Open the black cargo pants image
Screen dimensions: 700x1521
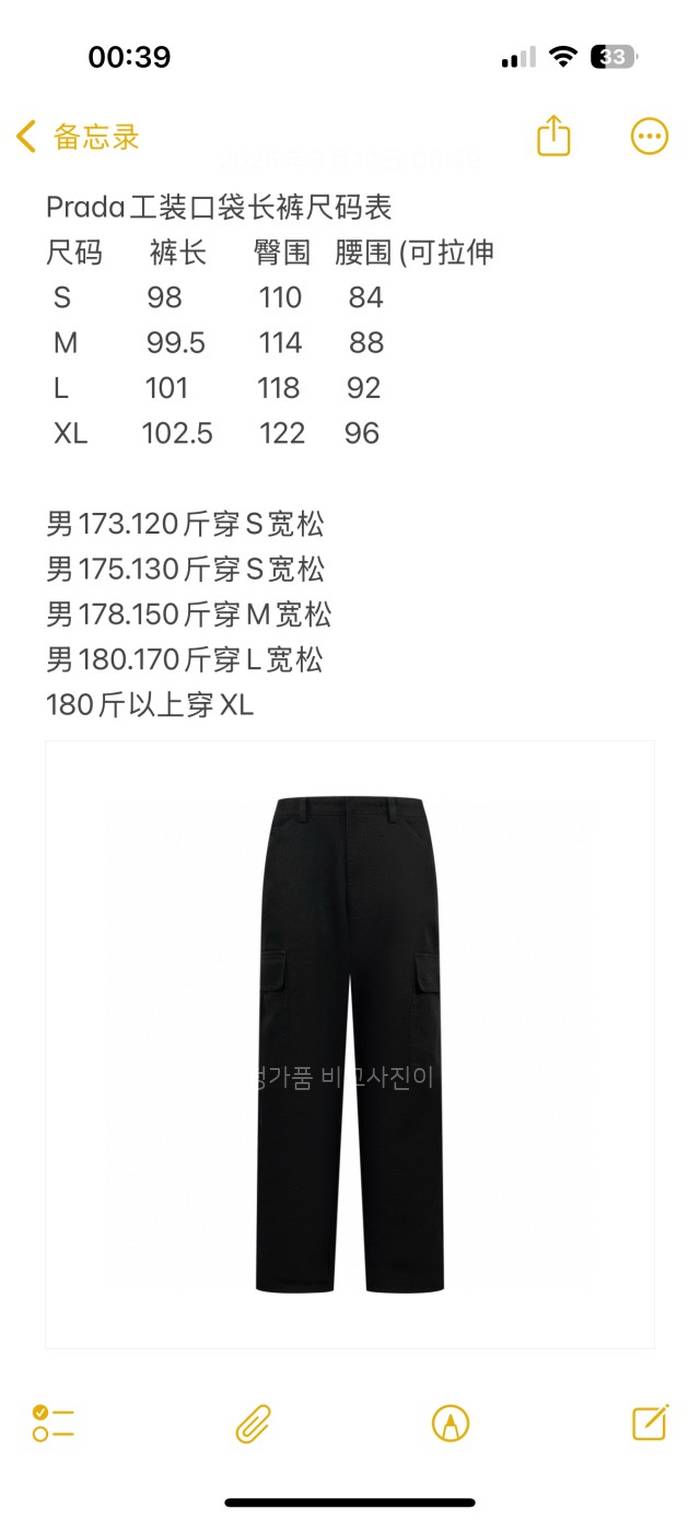tap(350, 1043)
